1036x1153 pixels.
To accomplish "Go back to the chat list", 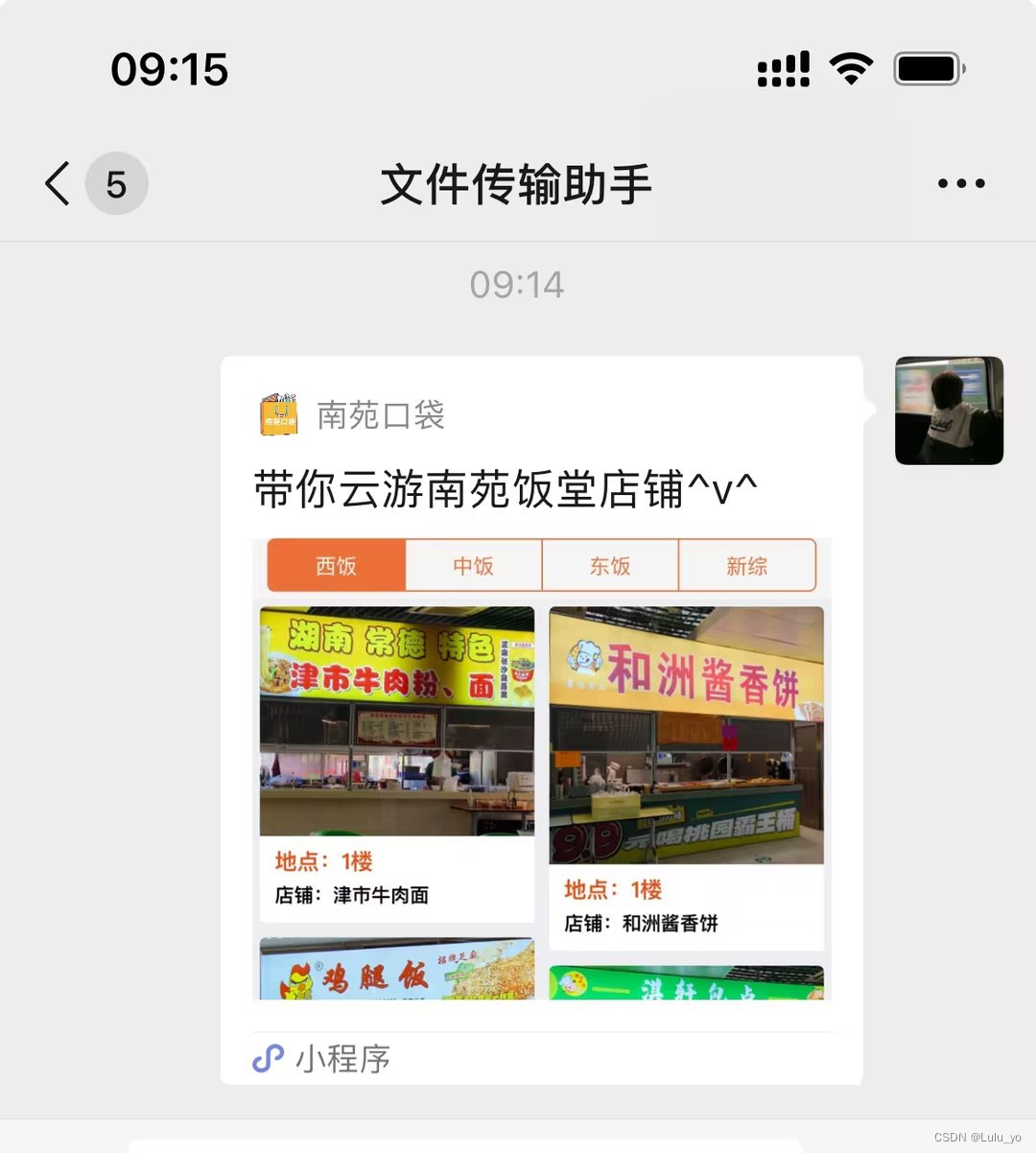I will (59, 183).
